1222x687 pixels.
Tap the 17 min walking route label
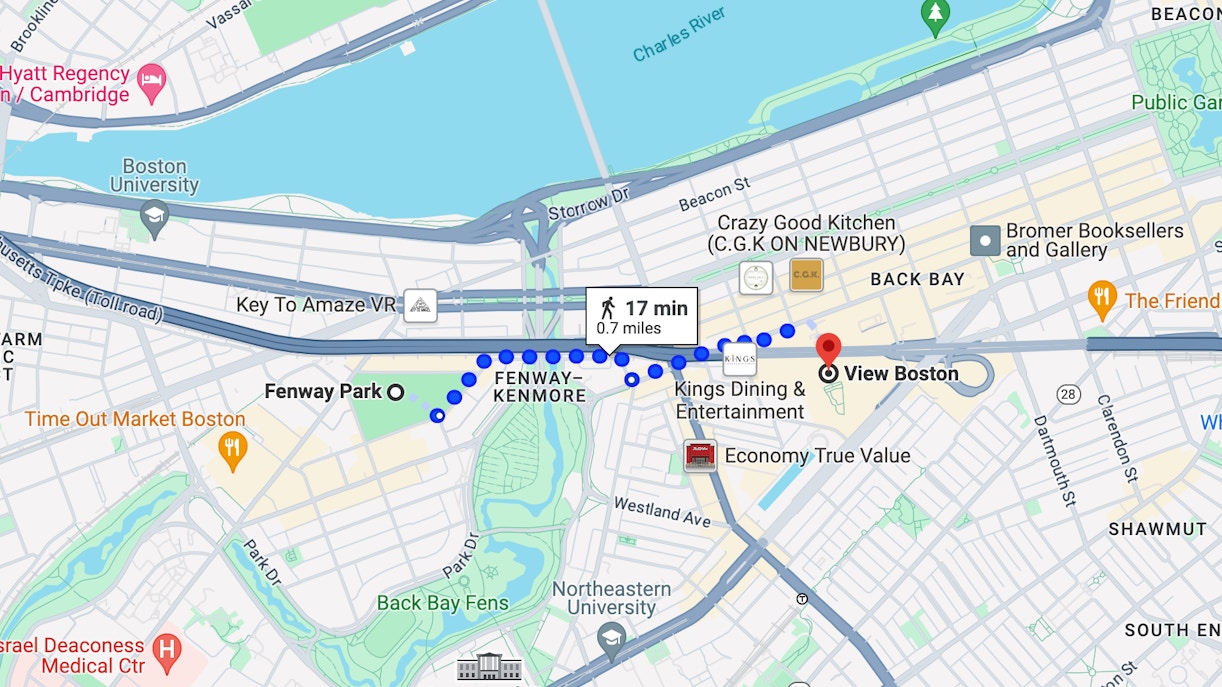click(x=641, y=316)
